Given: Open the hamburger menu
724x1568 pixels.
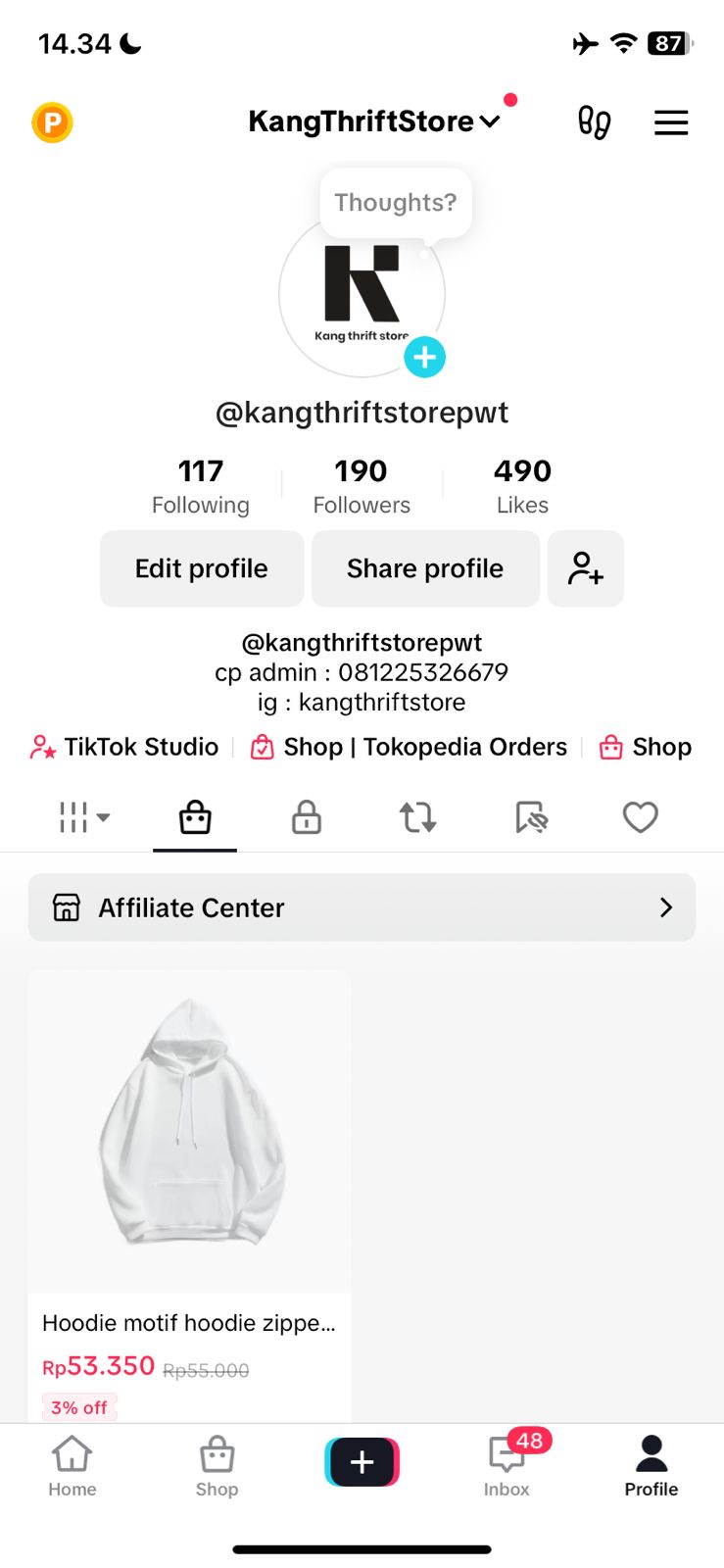Looking at the screenshot, I should coord(670,122).
